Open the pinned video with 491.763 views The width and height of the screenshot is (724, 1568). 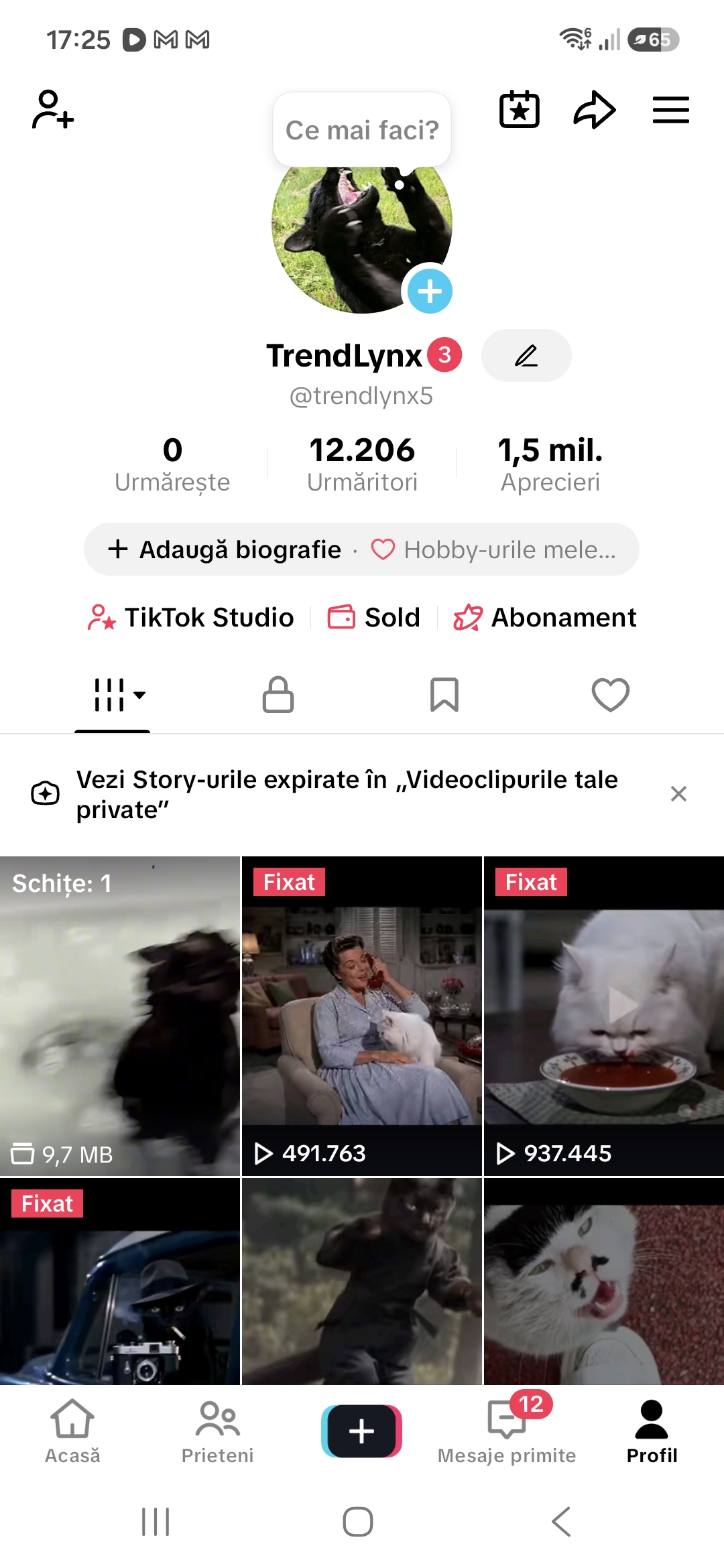click(x=362, y=1016)
